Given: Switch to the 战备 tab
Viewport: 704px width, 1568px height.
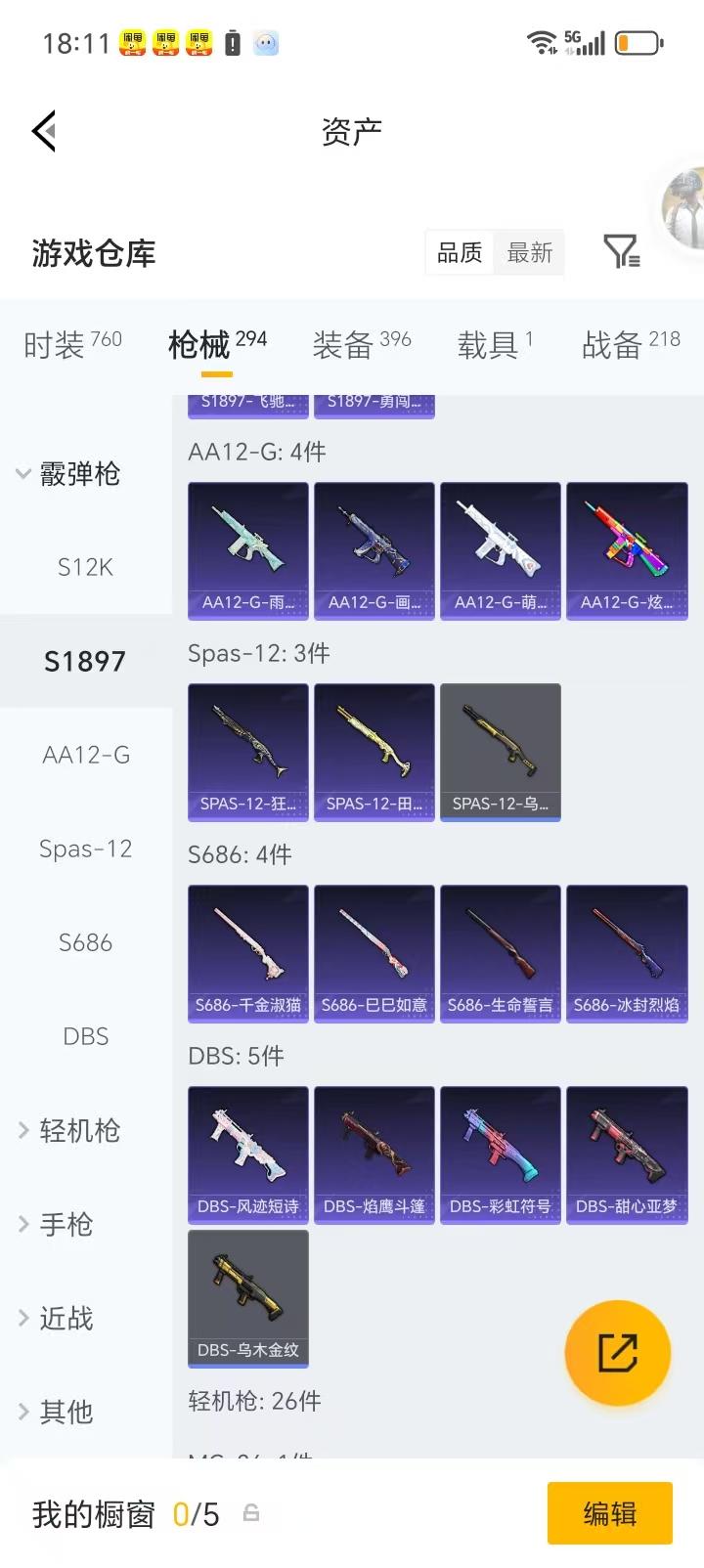Looking at the screenshot, I should coord(630,344).
